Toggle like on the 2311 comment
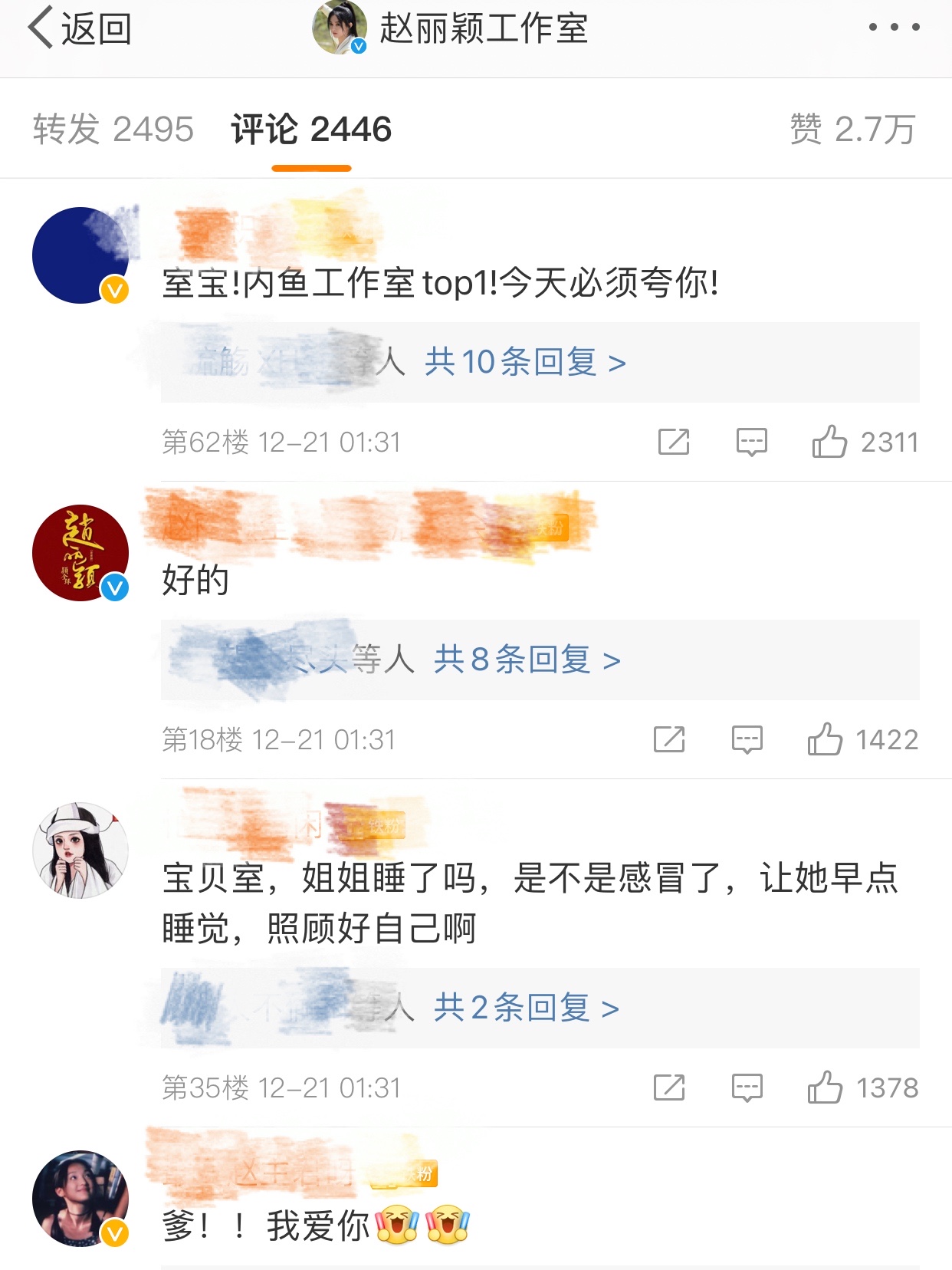Image resolution: width=952 pixels, height=1270 pixels. click(x=830, y=440)
